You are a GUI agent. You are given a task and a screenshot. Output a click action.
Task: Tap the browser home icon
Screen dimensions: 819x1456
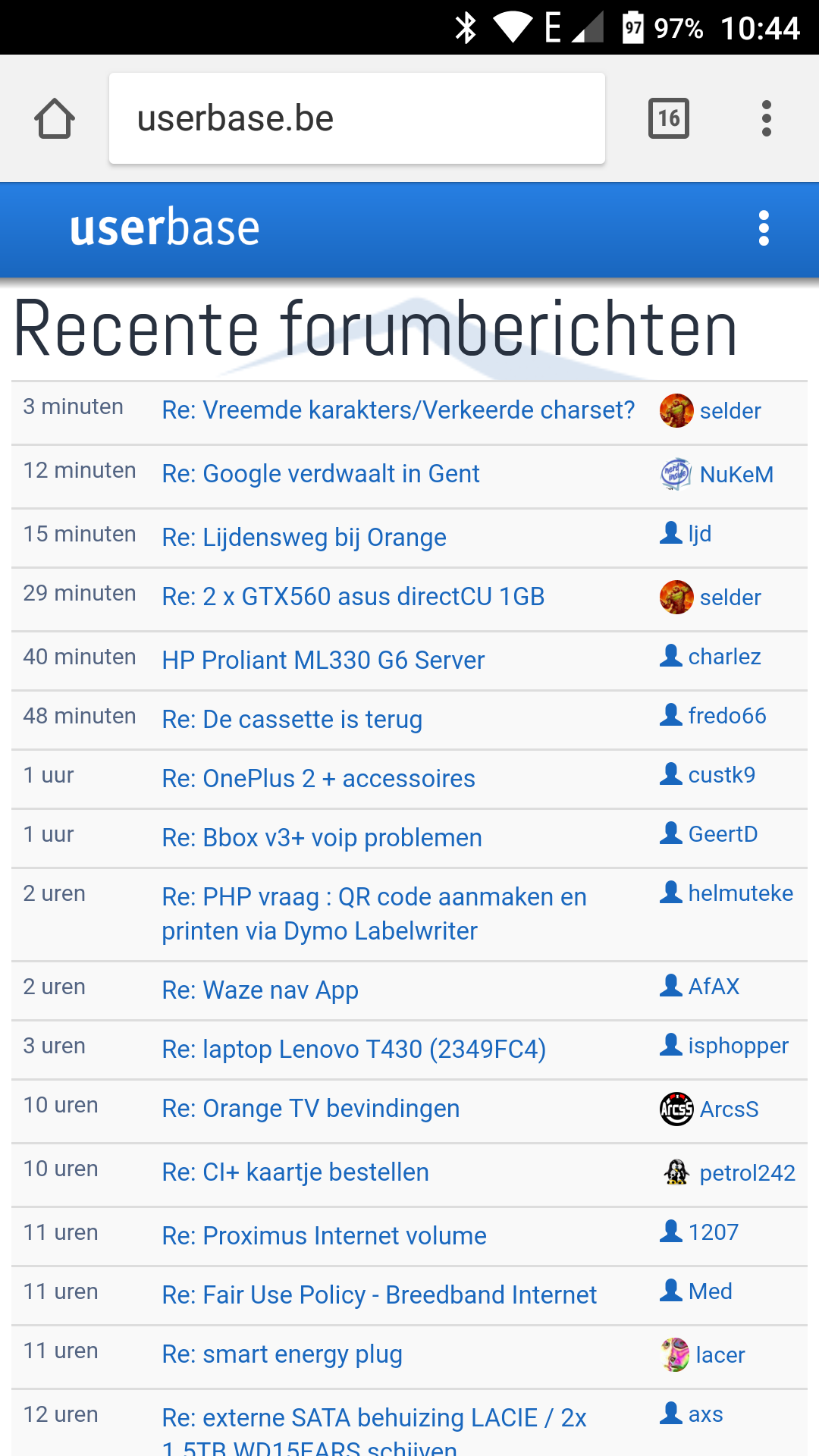pyautogui.click(x=55, y=119)
